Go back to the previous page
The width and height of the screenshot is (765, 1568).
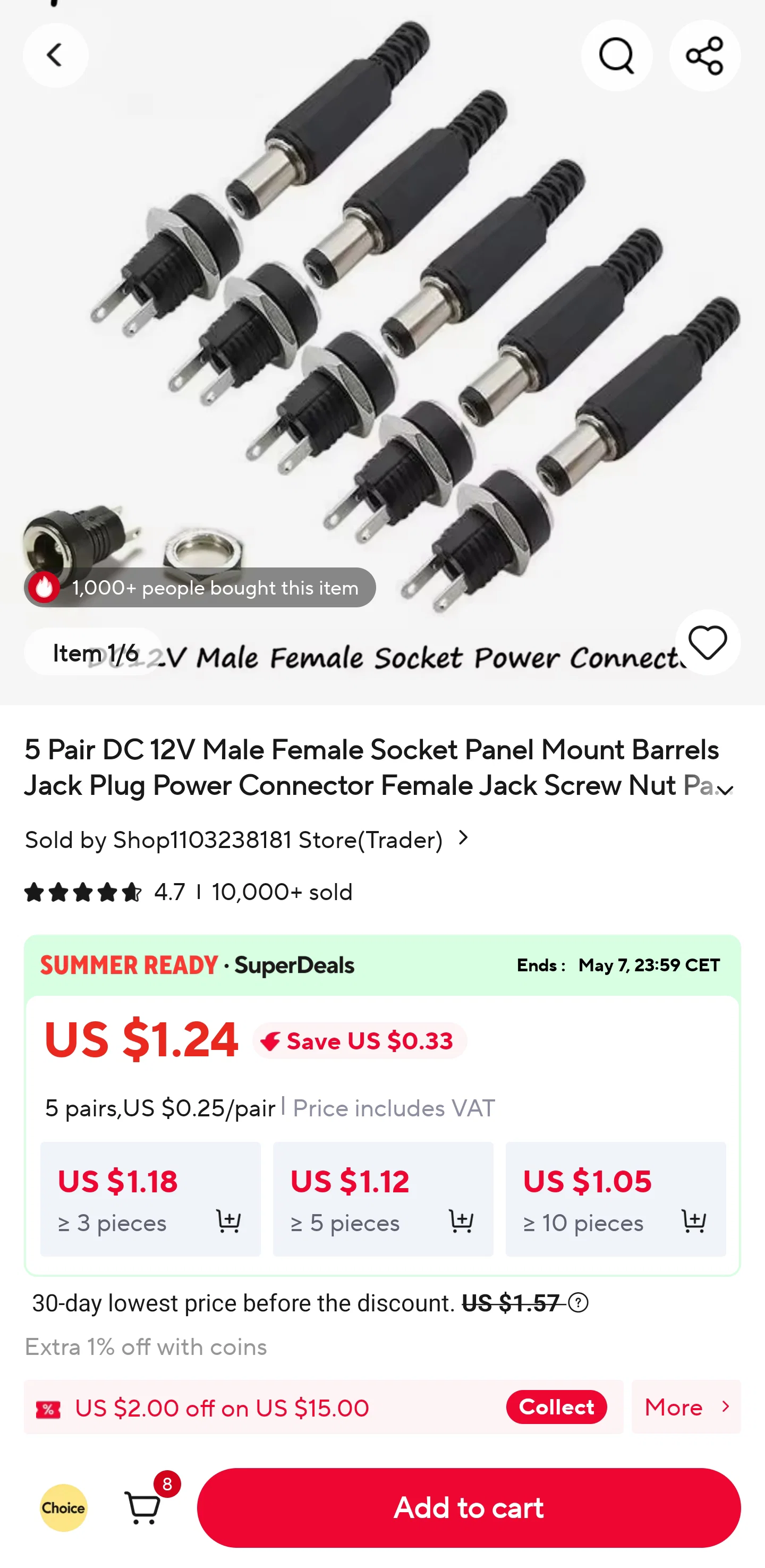55,55
